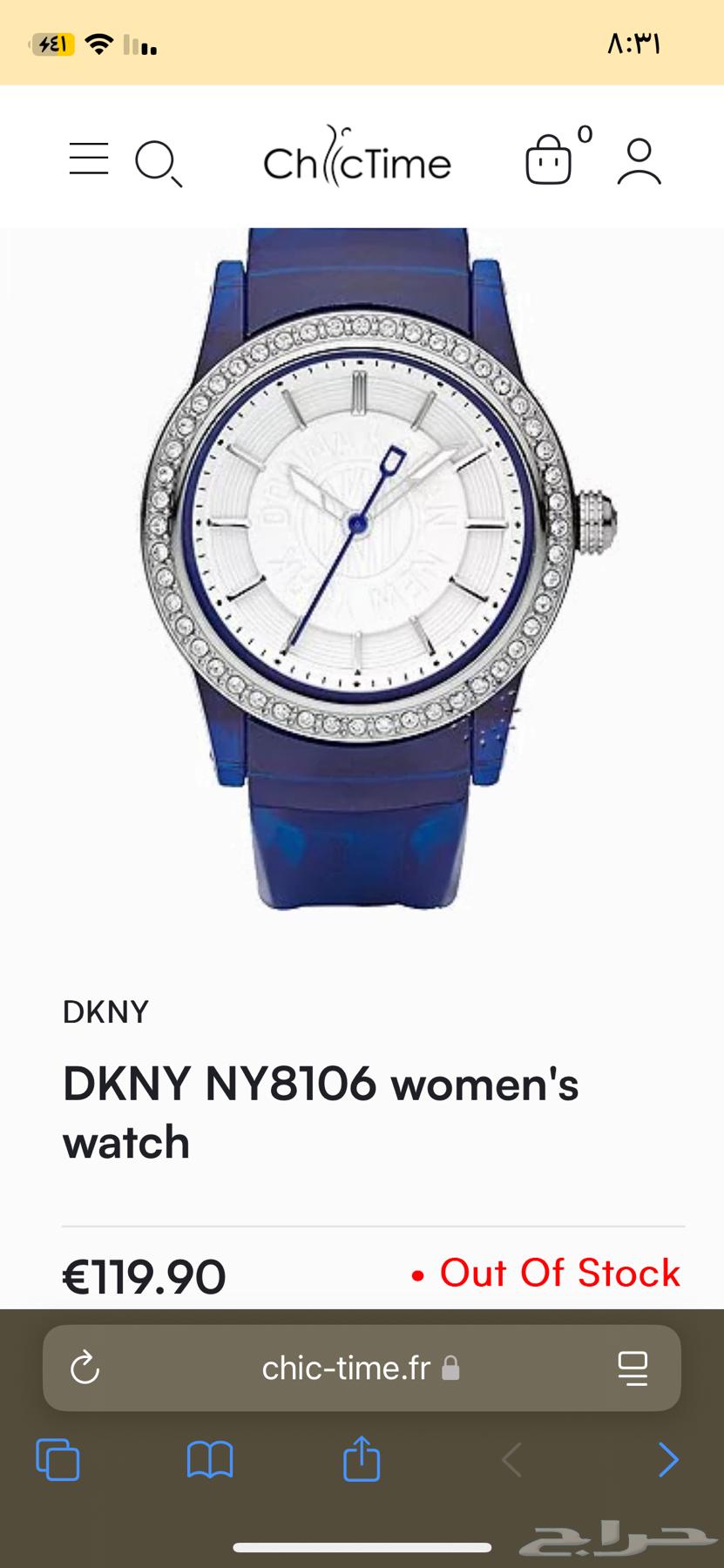Open the reader view button
This screenshot has height=1568, width=724.
point(633,1369)
